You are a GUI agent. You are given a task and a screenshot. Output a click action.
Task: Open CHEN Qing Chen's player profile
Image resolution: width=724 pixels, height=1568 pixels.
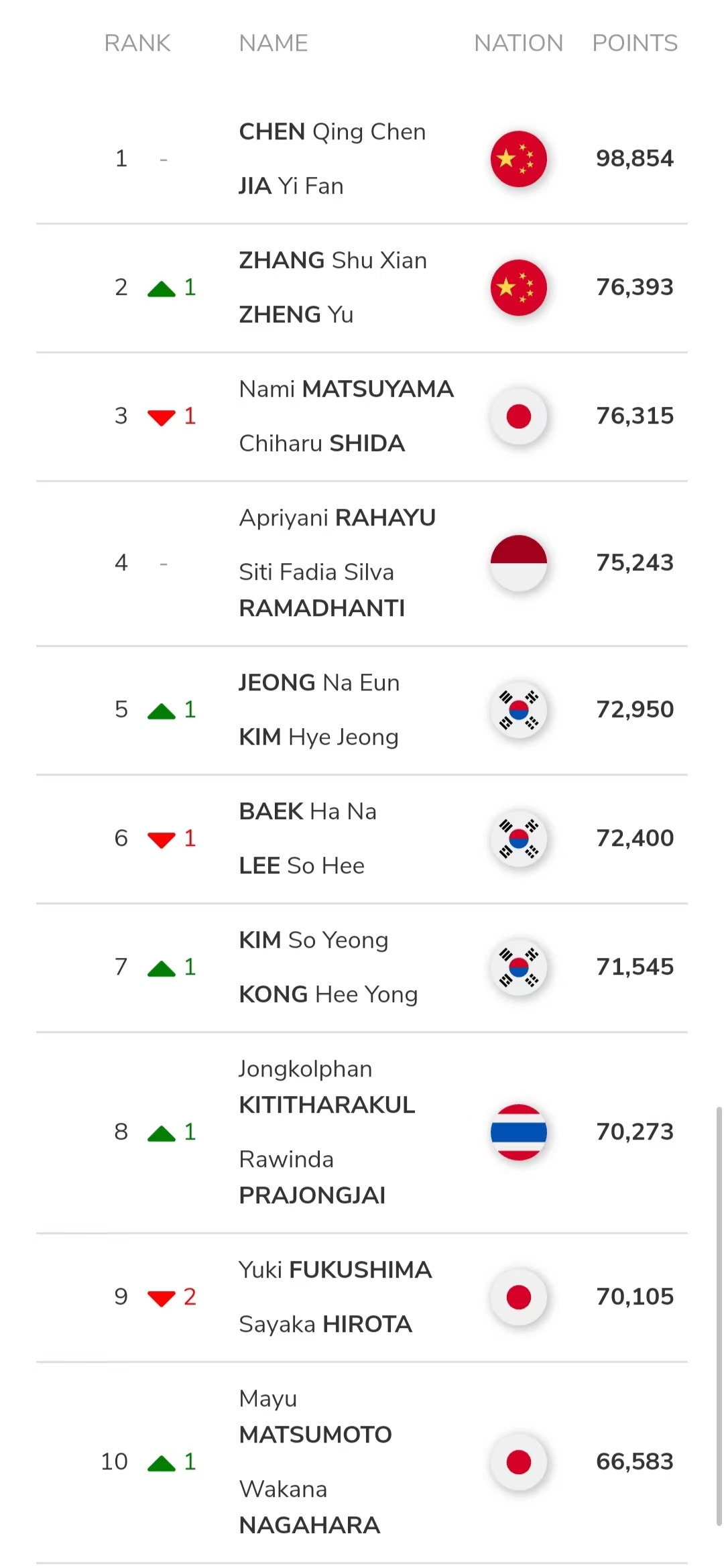click(x=332, y=132)
